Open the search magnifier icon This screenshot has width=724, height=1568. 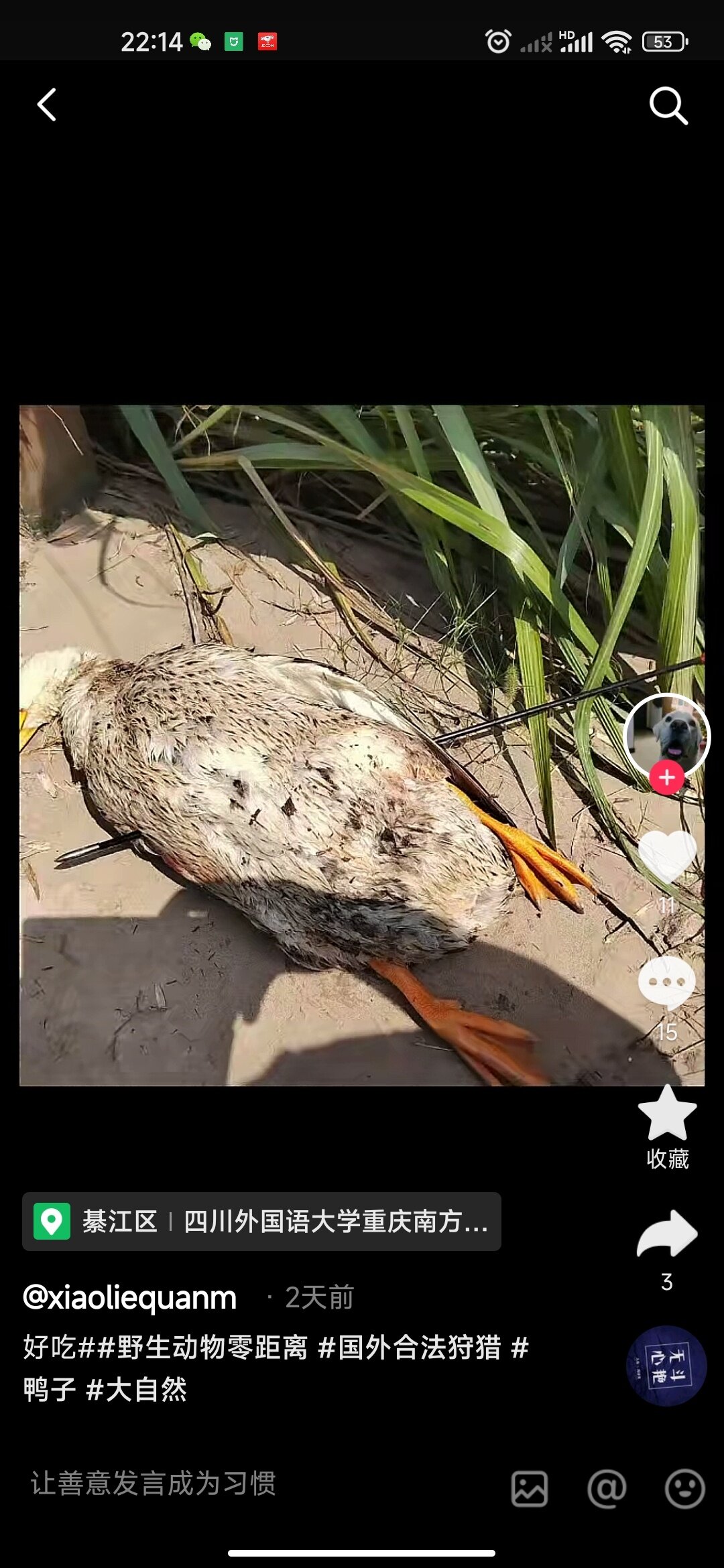click(x=668, y=106)
